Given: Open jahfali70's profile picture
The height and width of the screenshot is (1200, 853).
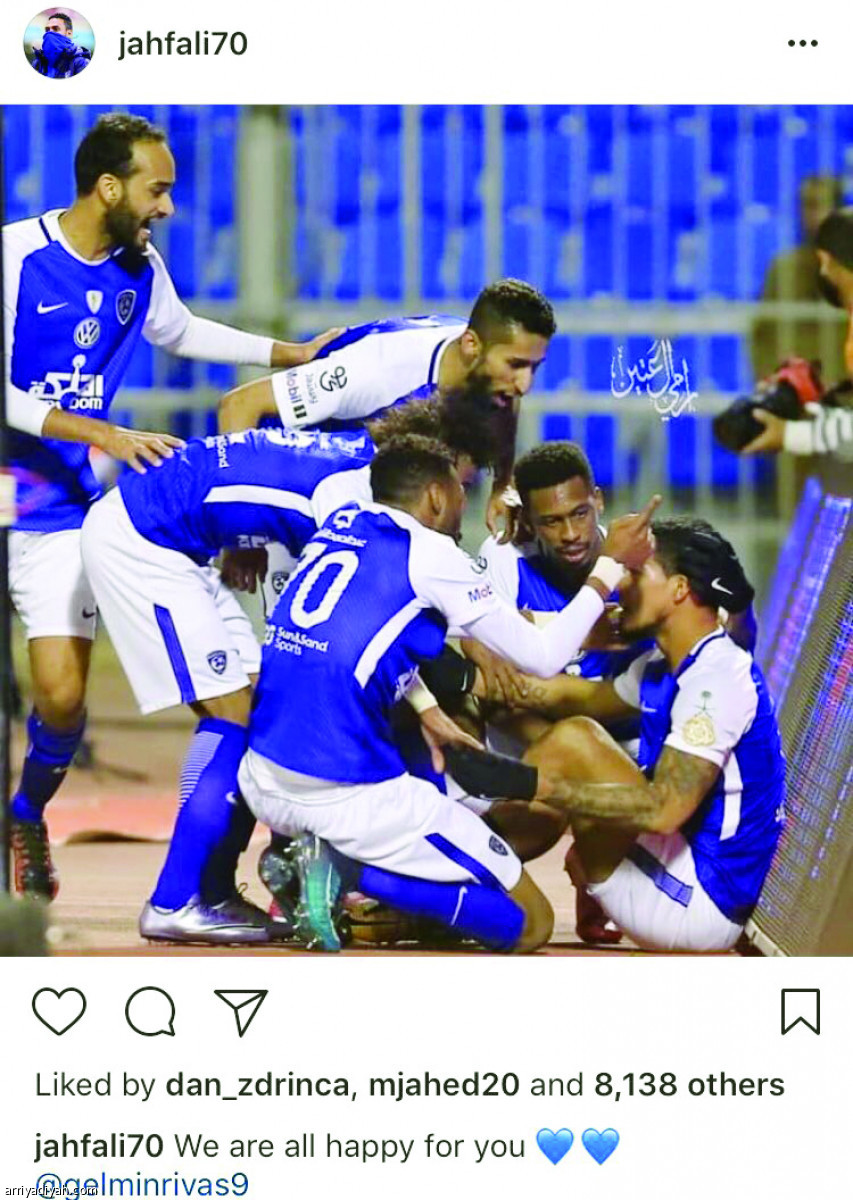Looking at the screenshot, I should 58,43.
